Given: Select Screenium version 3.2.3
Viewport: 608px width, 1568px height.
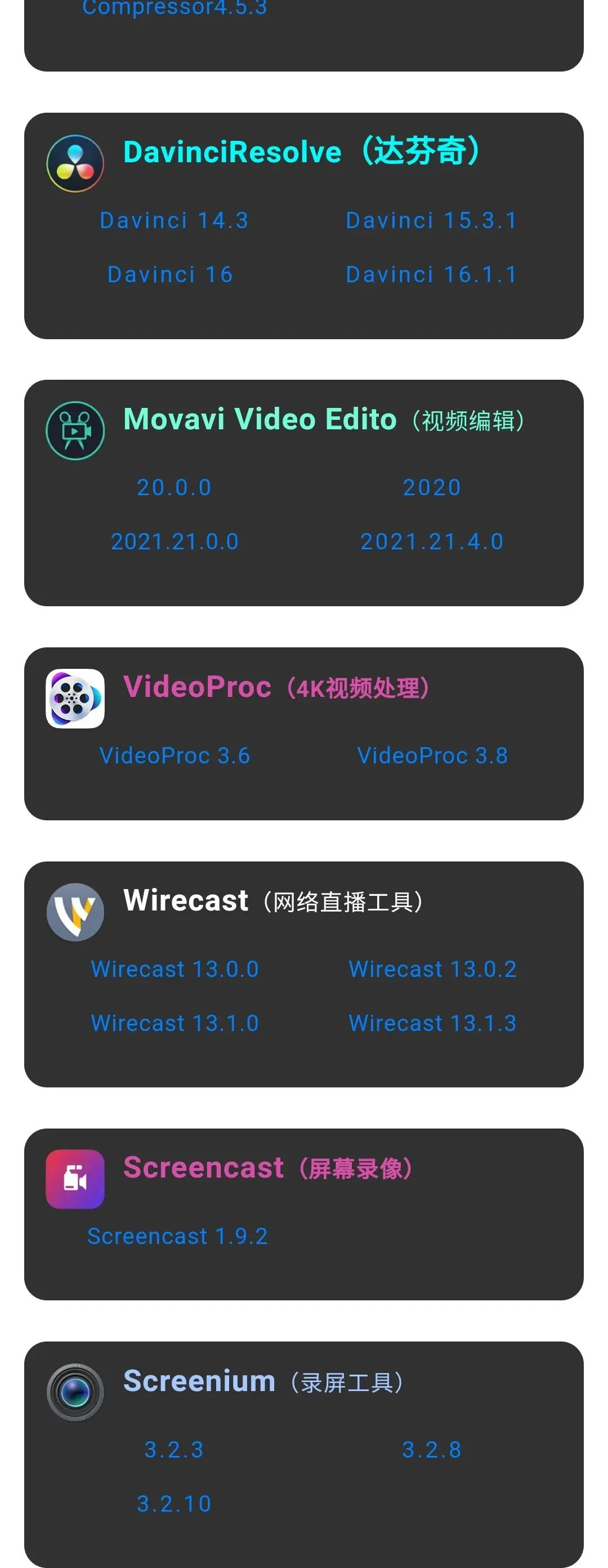Looking at the screenshot, I should pyautogui.click(x=174, y=1450).
